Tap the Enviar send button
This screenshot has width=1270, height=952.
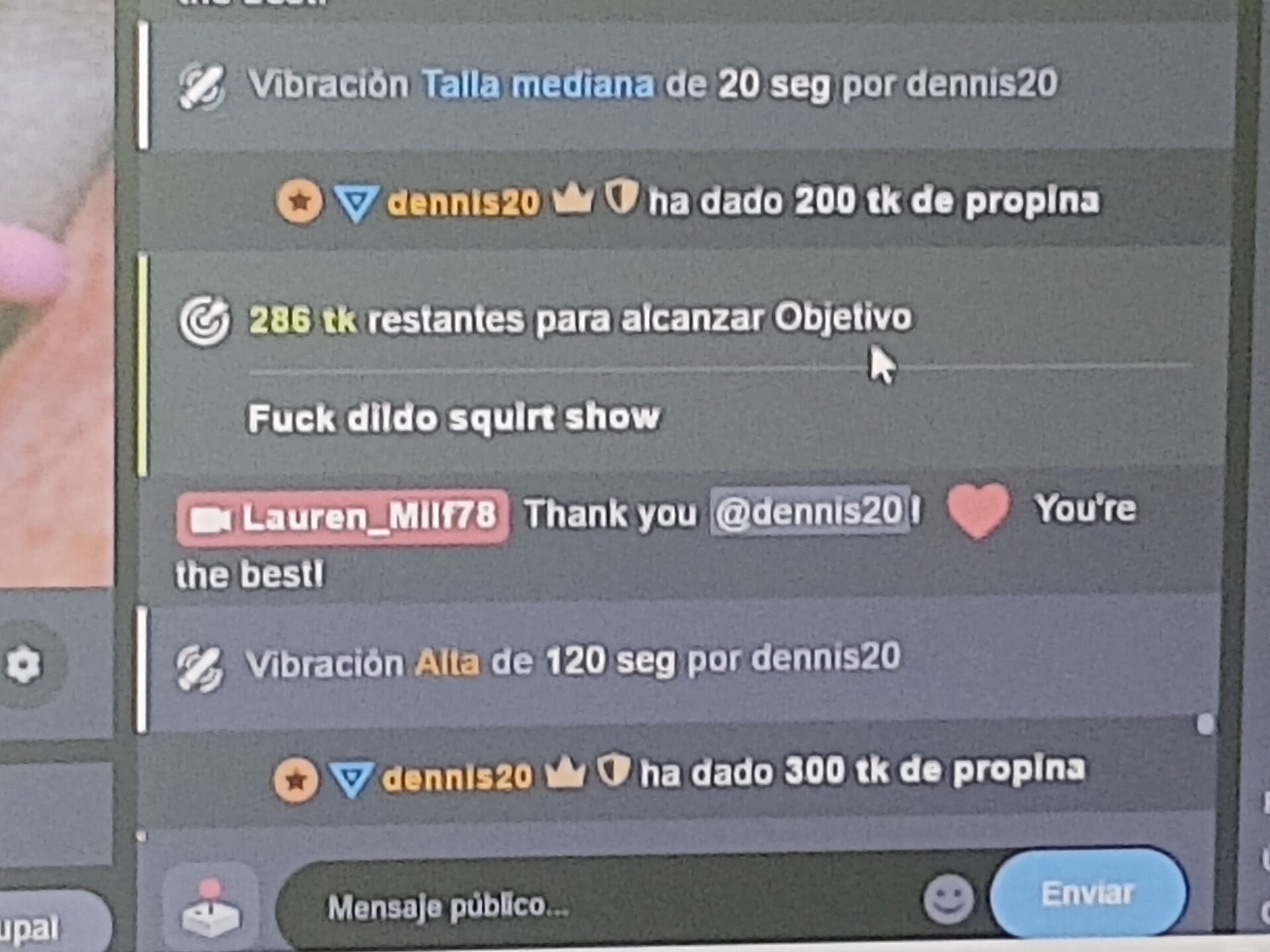point(1088,894)
